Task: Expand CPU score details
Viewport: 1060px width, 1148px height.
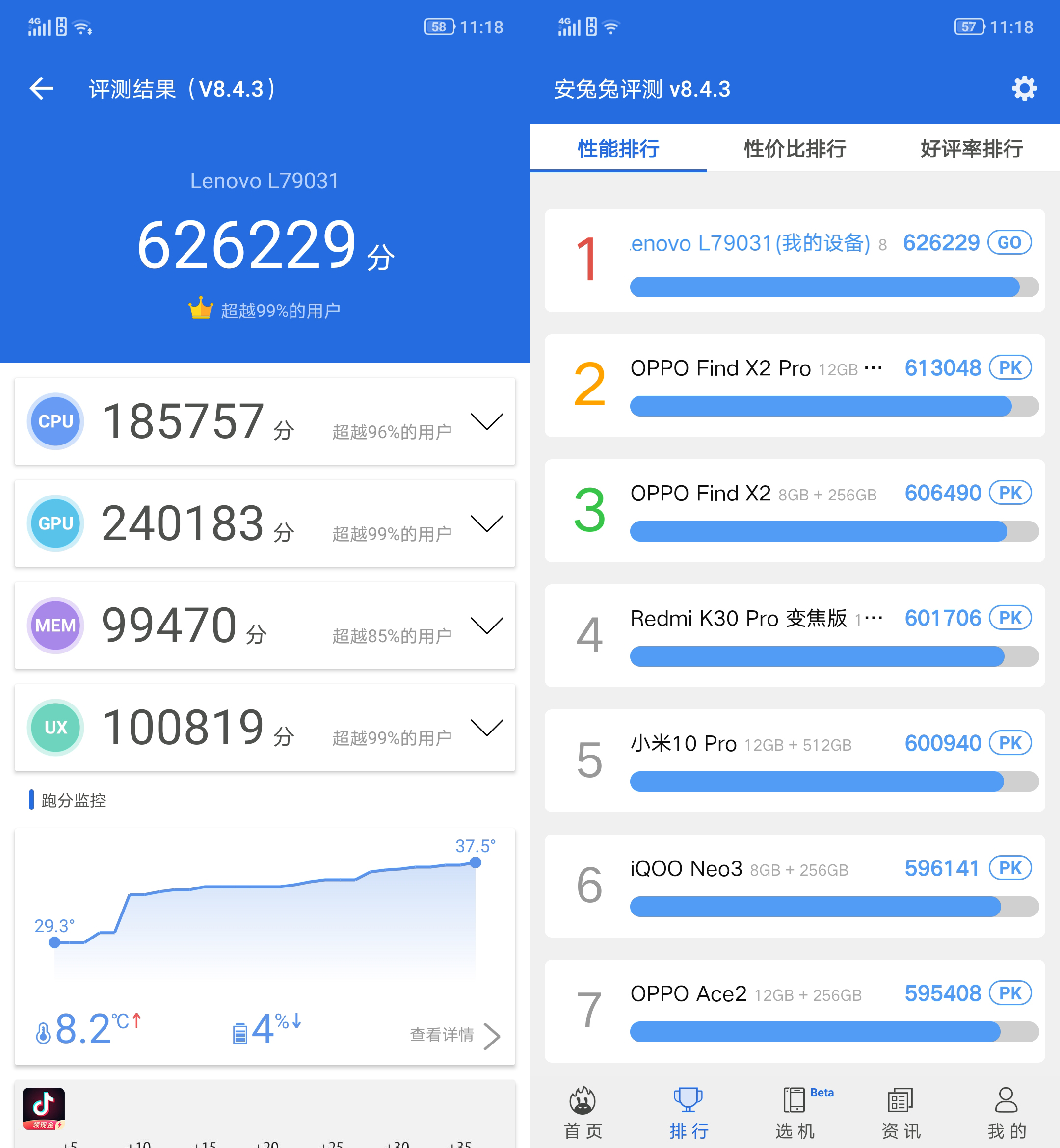Action: [487, 422]
